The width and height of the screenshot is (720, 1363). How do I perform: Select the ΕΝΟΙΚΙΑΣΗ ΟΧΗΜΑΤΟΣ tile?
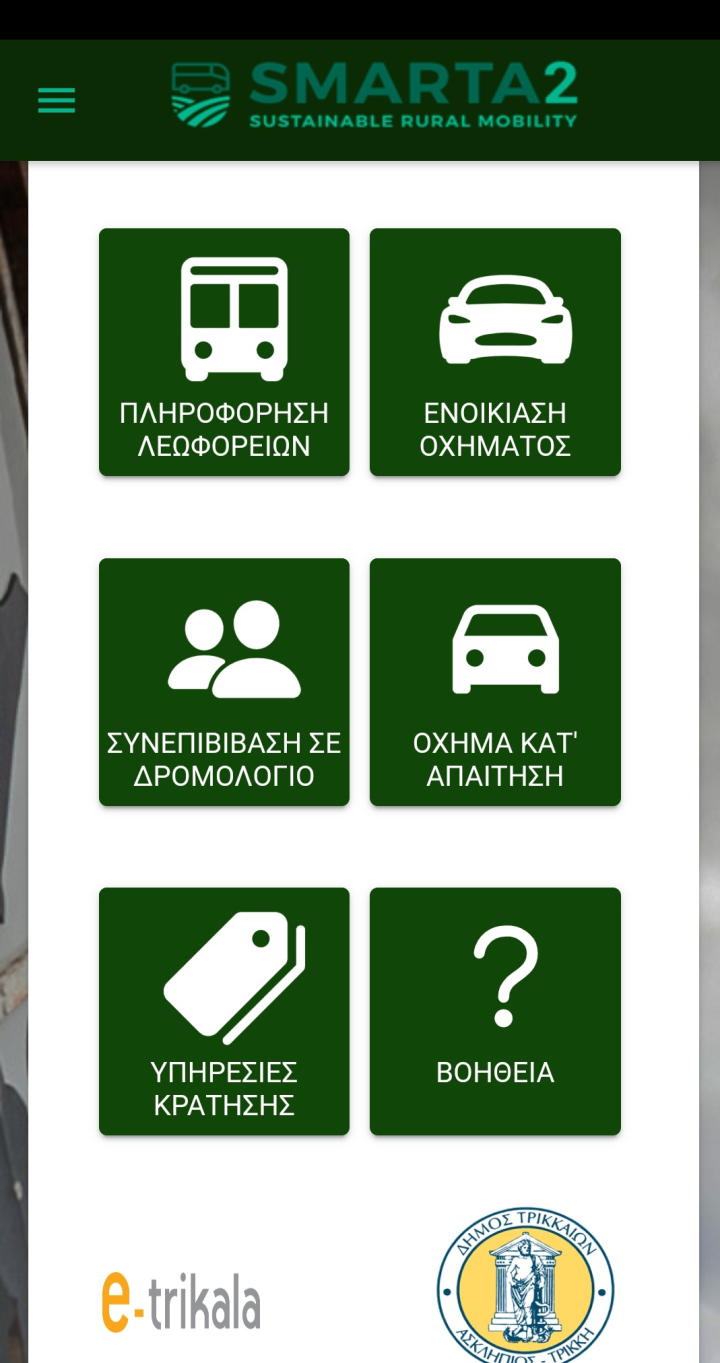coord(495,352)
